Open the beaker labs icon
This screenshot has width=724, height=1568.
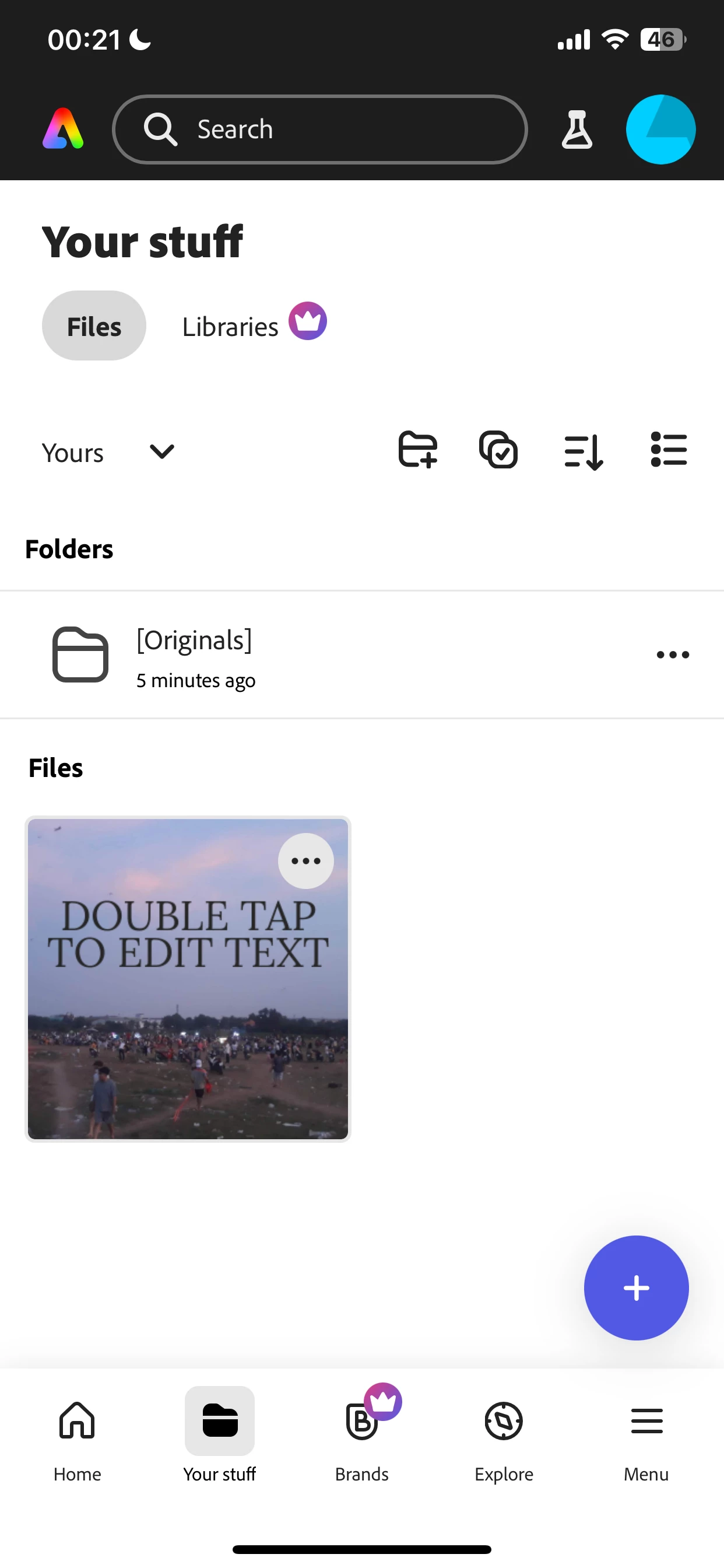coord(576,129)
